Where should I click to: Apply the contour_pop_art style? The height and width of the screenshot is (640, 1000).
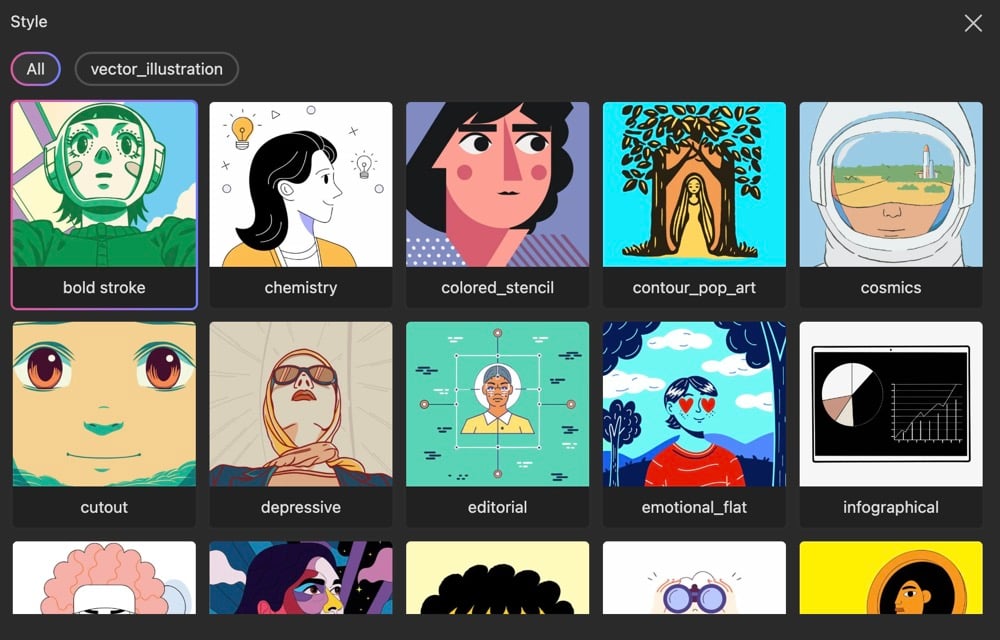tap(694, 205)
